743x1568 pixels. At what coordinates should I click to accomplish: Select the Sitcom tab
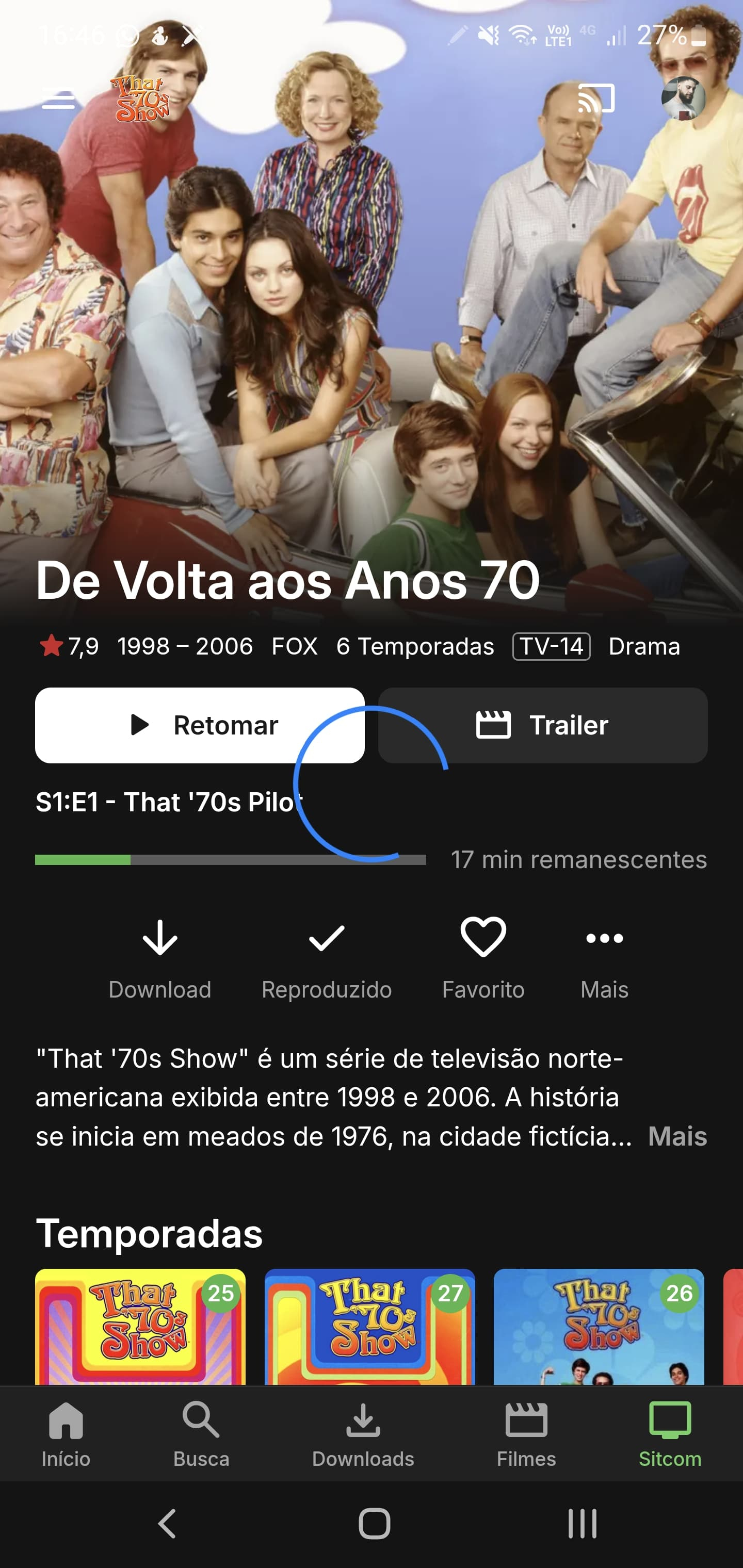670,1434
